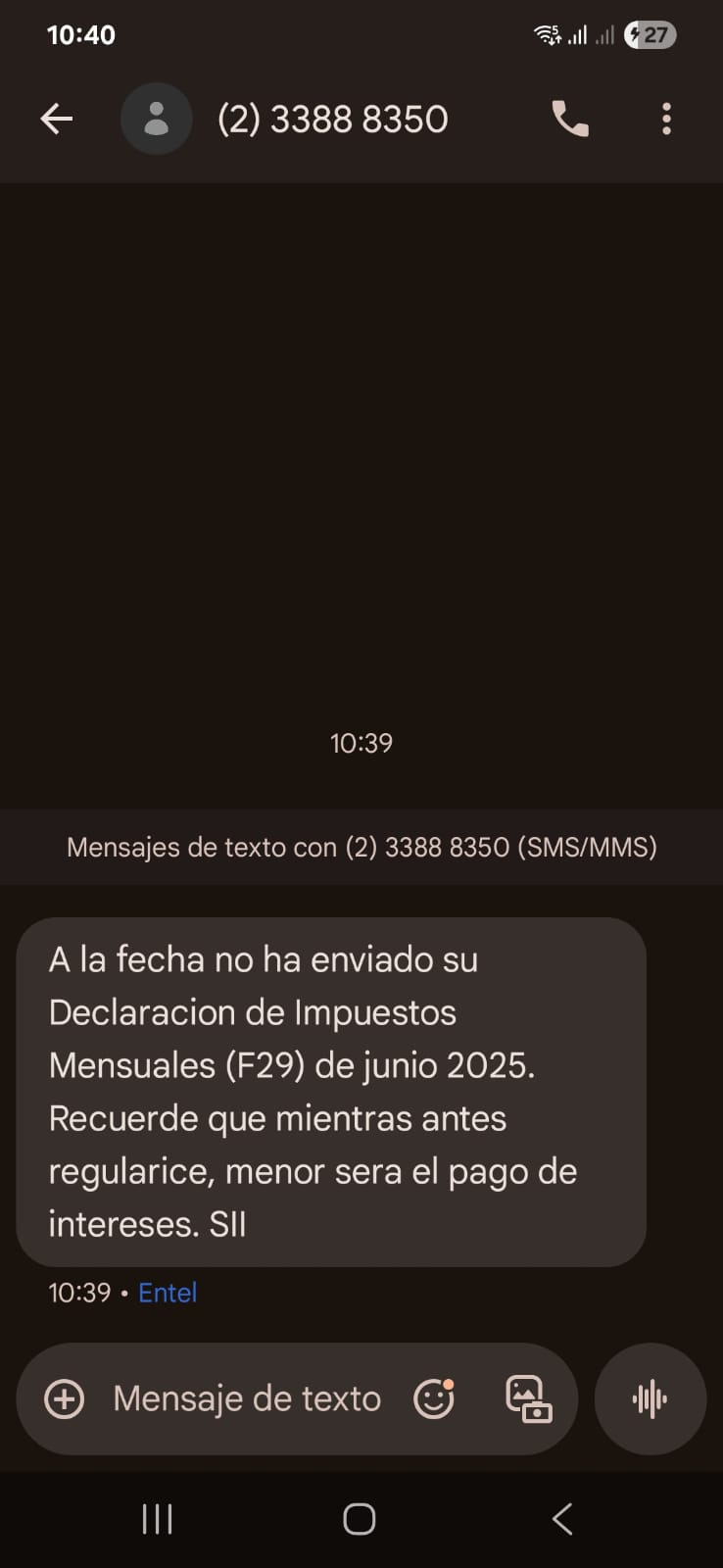Open the gallery and camera attachment
723x1568 pixels.
click(x=528, y=1398)
